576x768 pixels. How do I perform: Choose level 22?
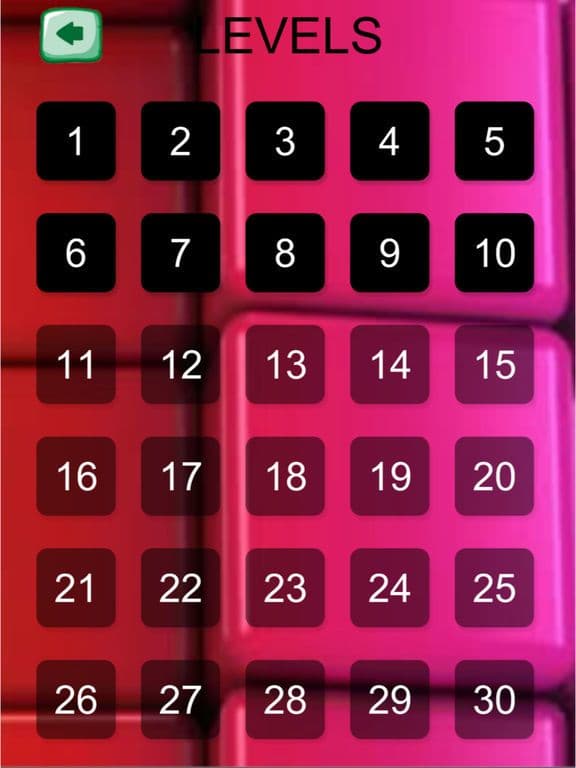click(x=181, y=588)
